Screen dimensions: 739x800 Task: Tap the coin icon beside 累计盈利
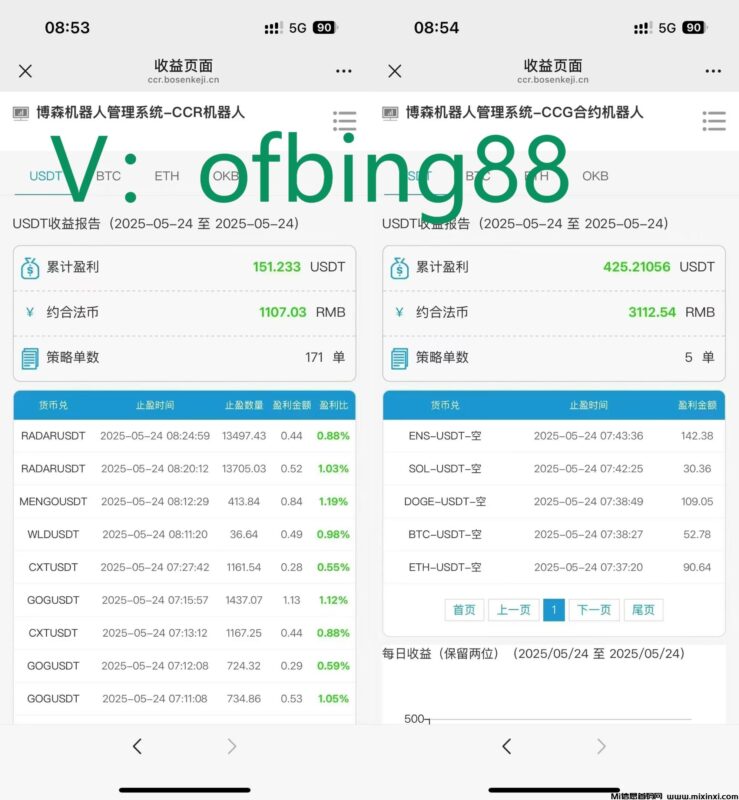click(x=28, y=267)
